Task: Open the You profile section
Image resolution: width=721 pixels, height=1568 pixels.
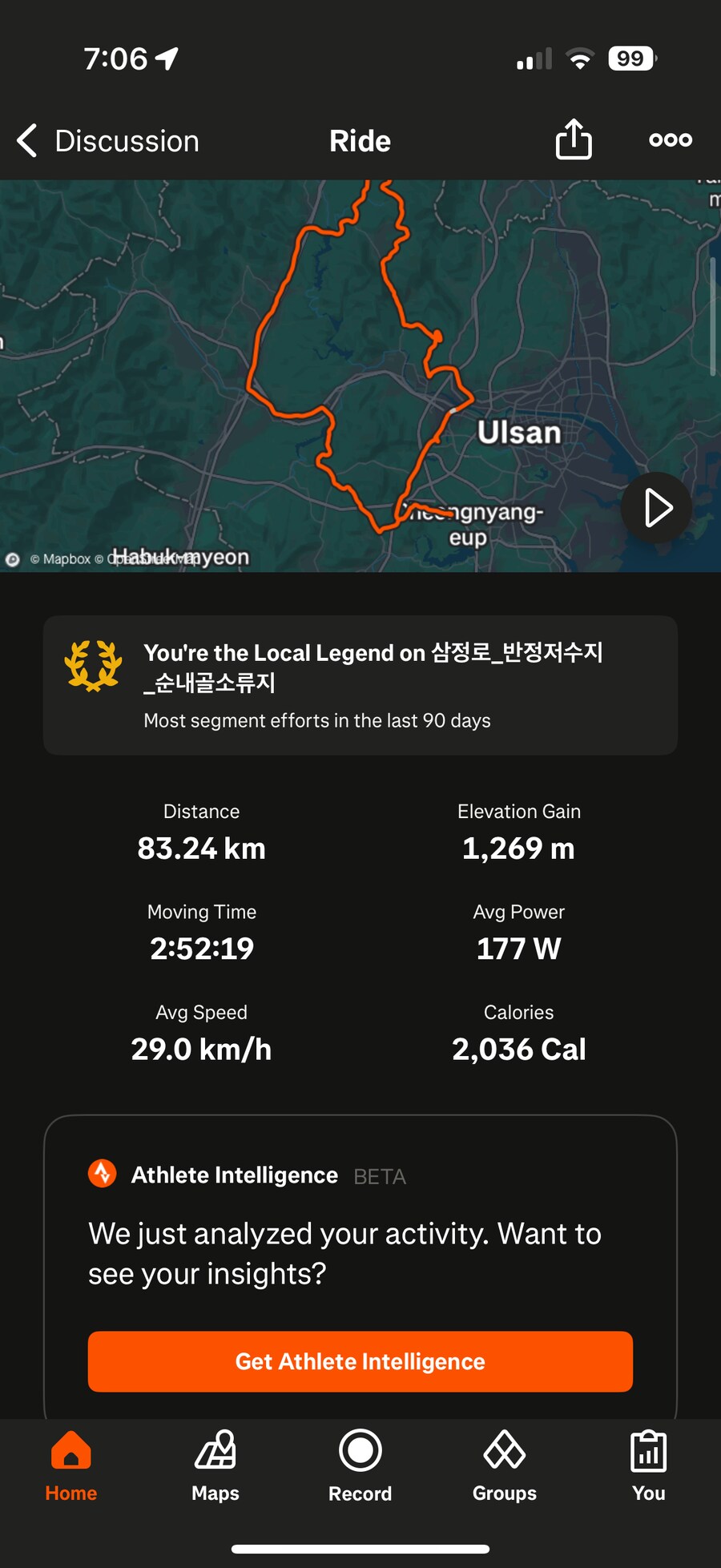Action: pos(647,1465)
